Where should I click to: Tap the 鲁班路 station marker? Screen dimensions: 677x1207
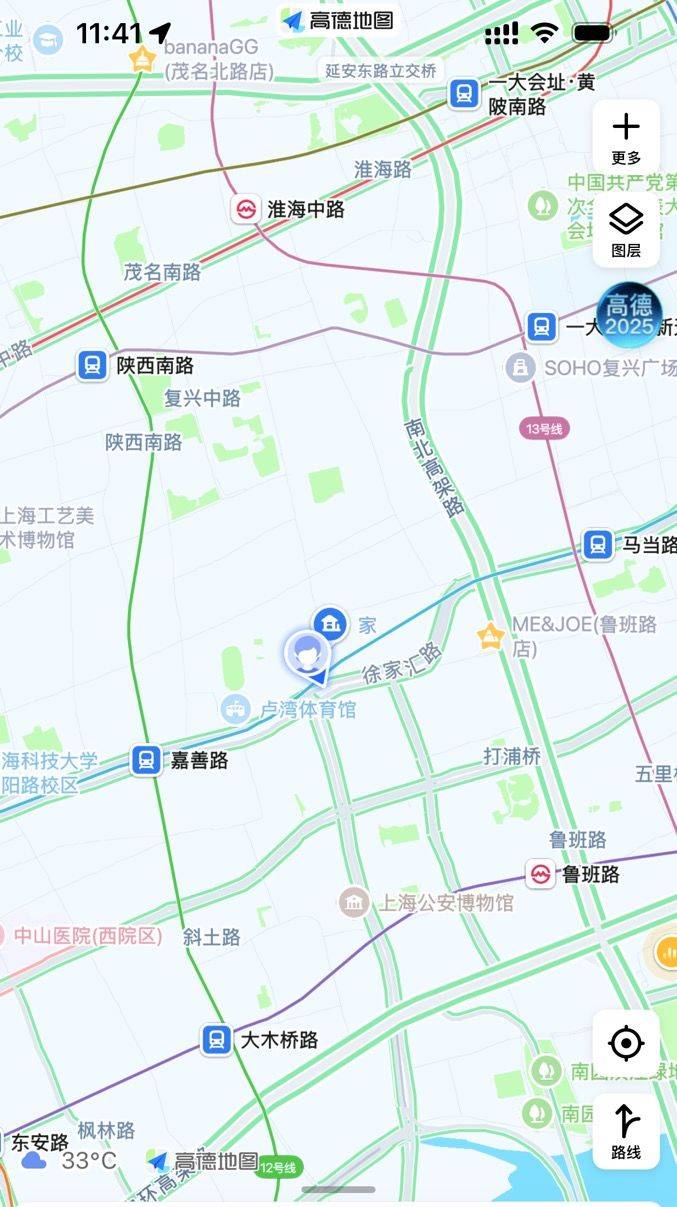[x=541, y=874]
